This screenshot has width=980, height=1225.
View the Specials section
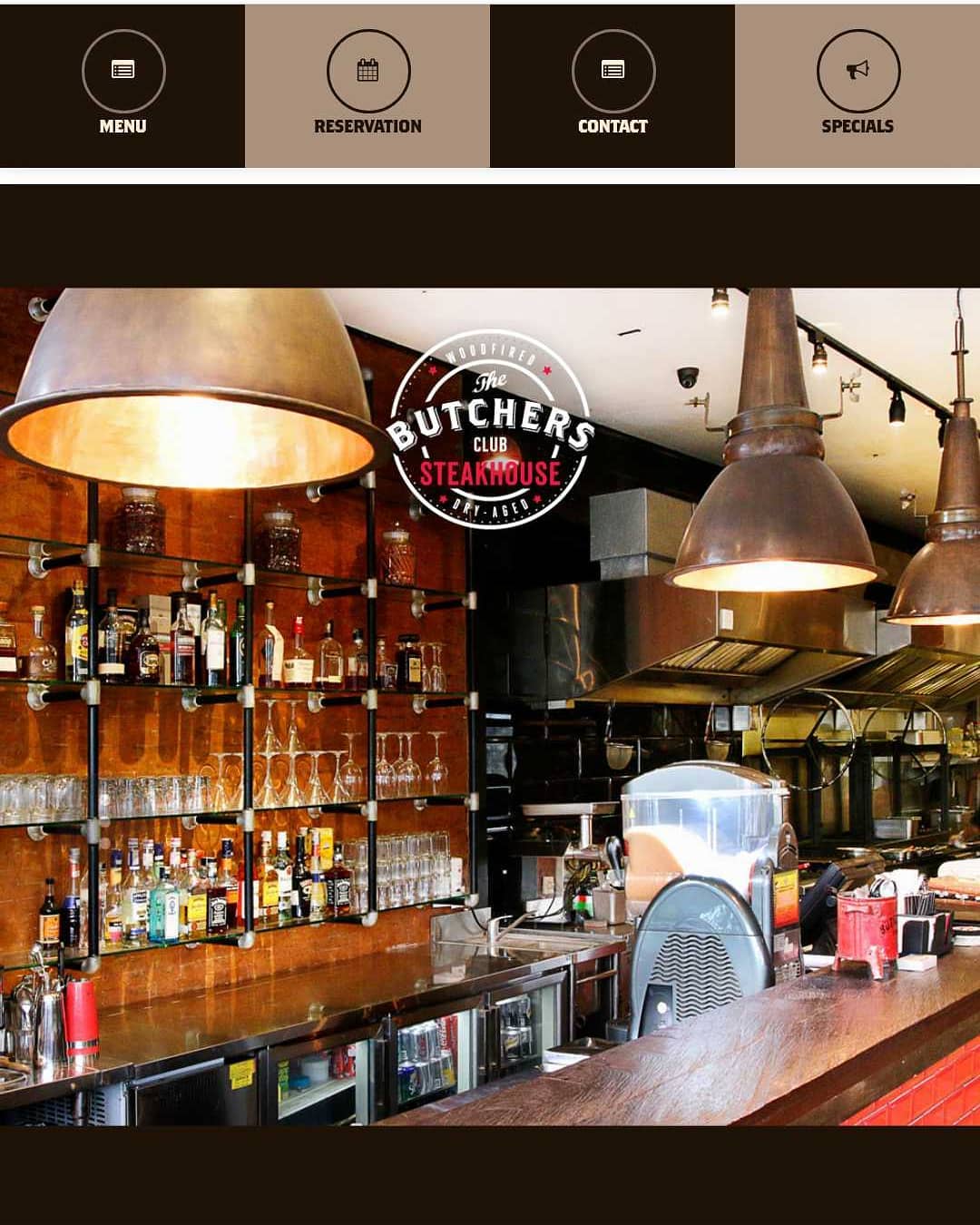click(x=857, y=85)
